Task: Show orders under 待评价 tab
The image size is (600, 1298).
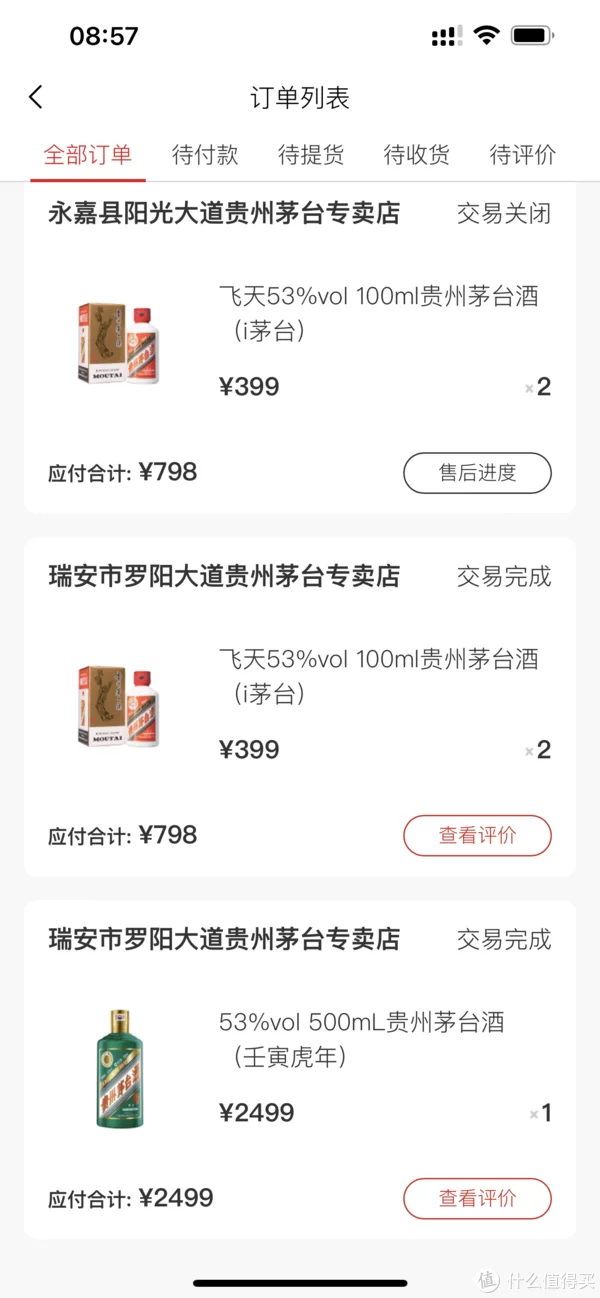Action: (x=522, y=155)
